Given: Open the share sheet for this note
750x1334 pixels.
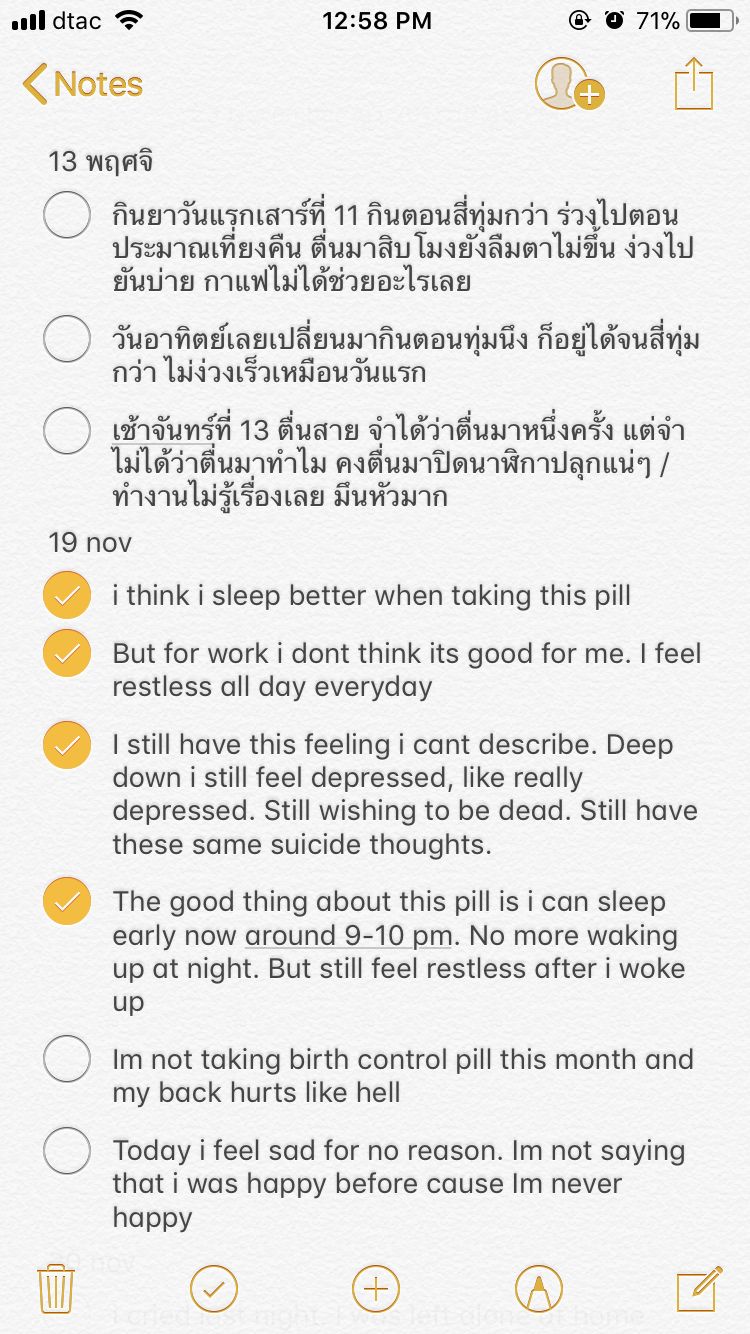Looking at the screenshot, I should coord(693,84).
